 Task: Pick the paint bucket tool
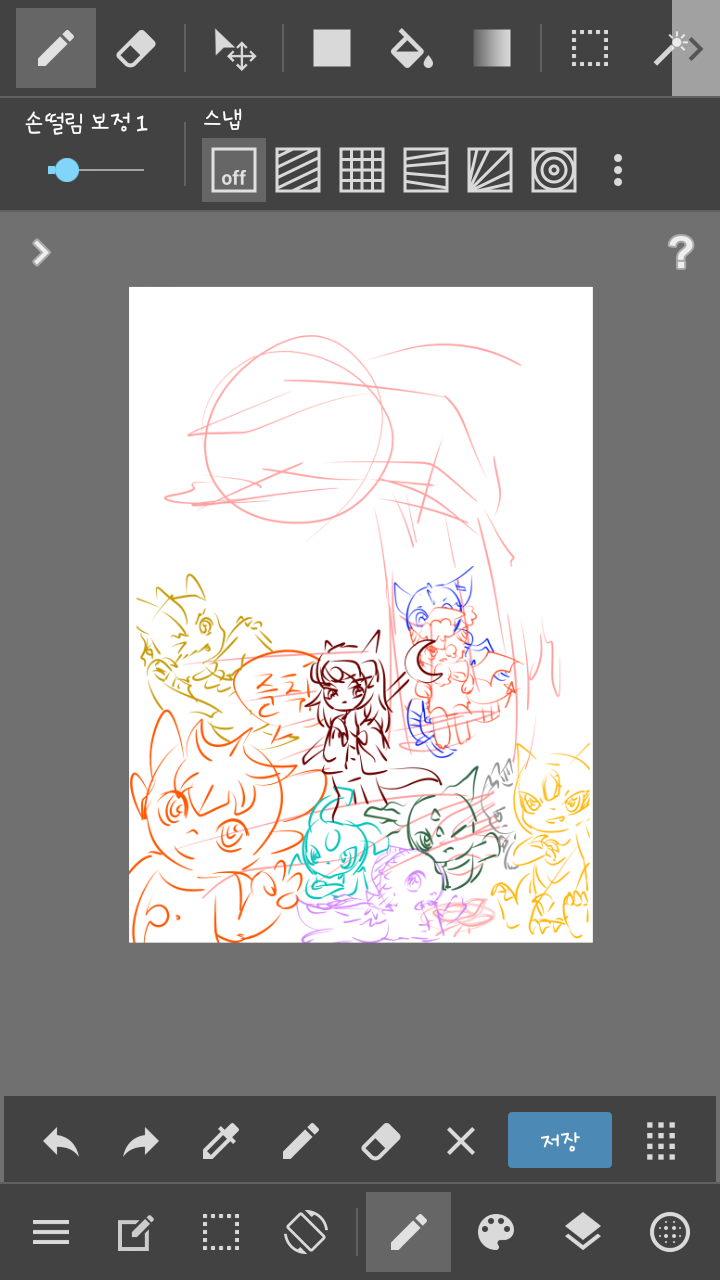pos(411,48)
